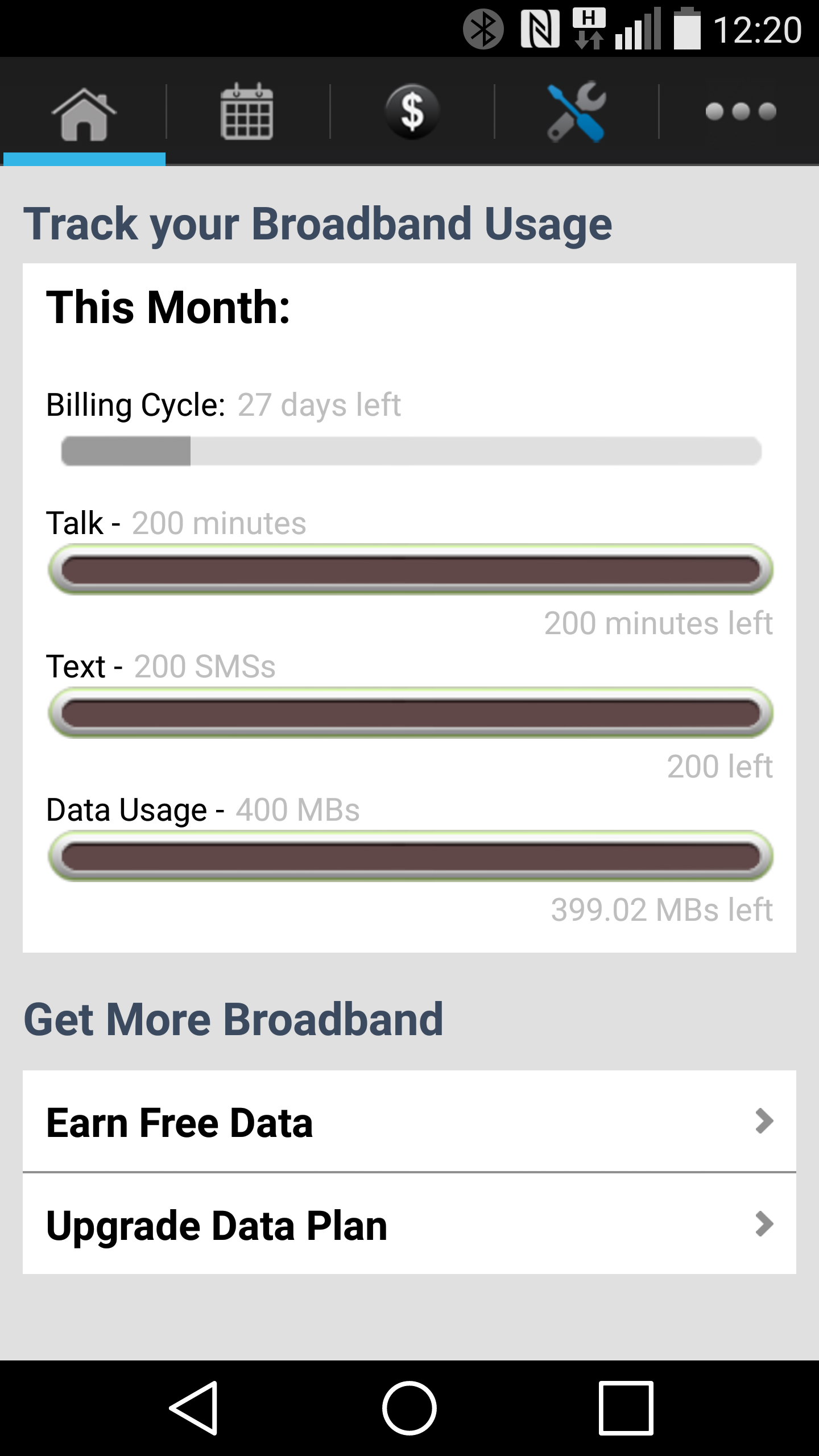Open the three-dots more tab
Viewport: 819px width, 1456px height.
740,112
